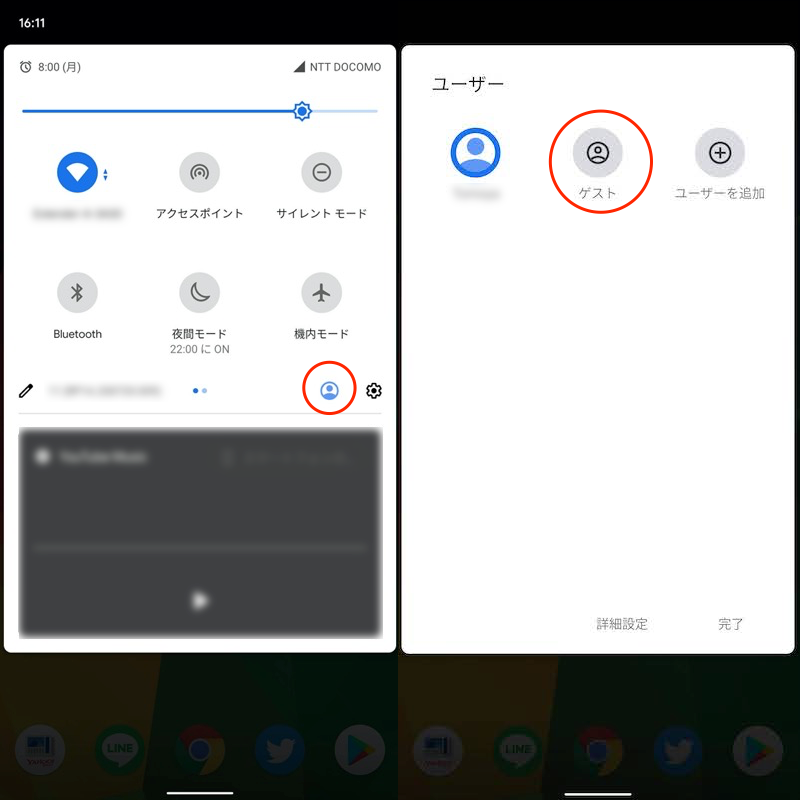Enable 機内モード airplane tile
Viewport: 800px width, 800px height.
coord(321,293)
